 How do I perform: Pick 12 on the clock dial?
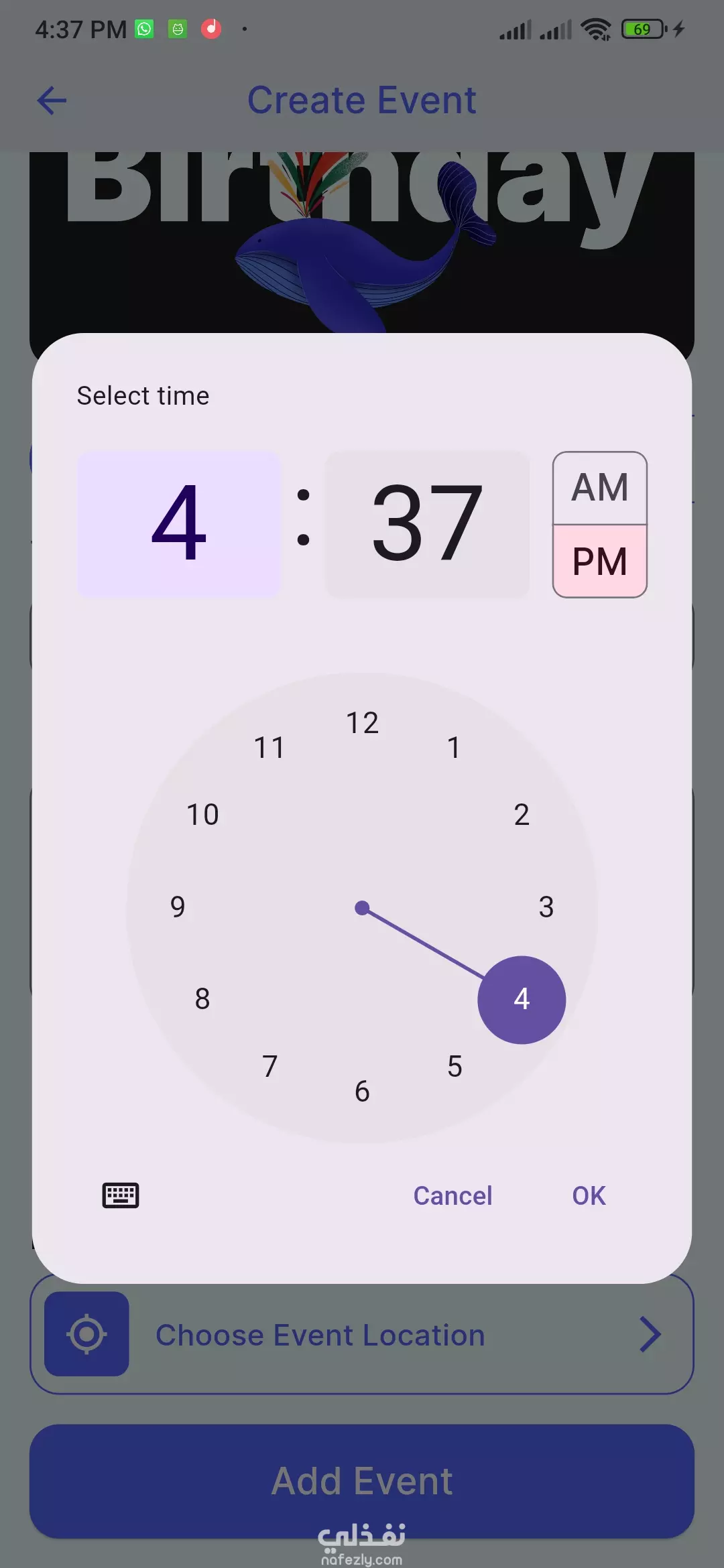coord(362,723)
